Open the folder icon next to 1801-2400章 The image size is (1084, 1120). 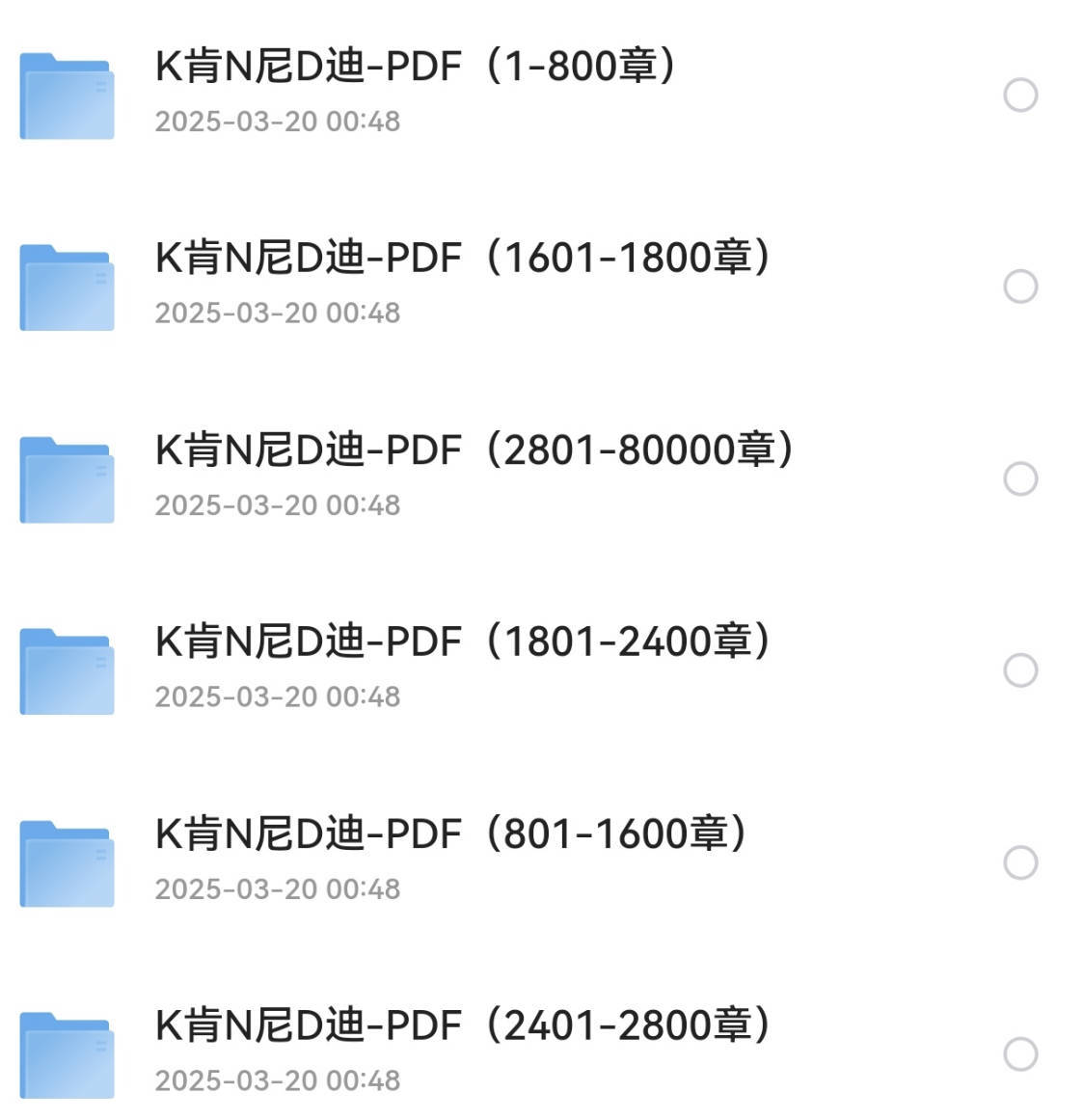coord(66,669)
